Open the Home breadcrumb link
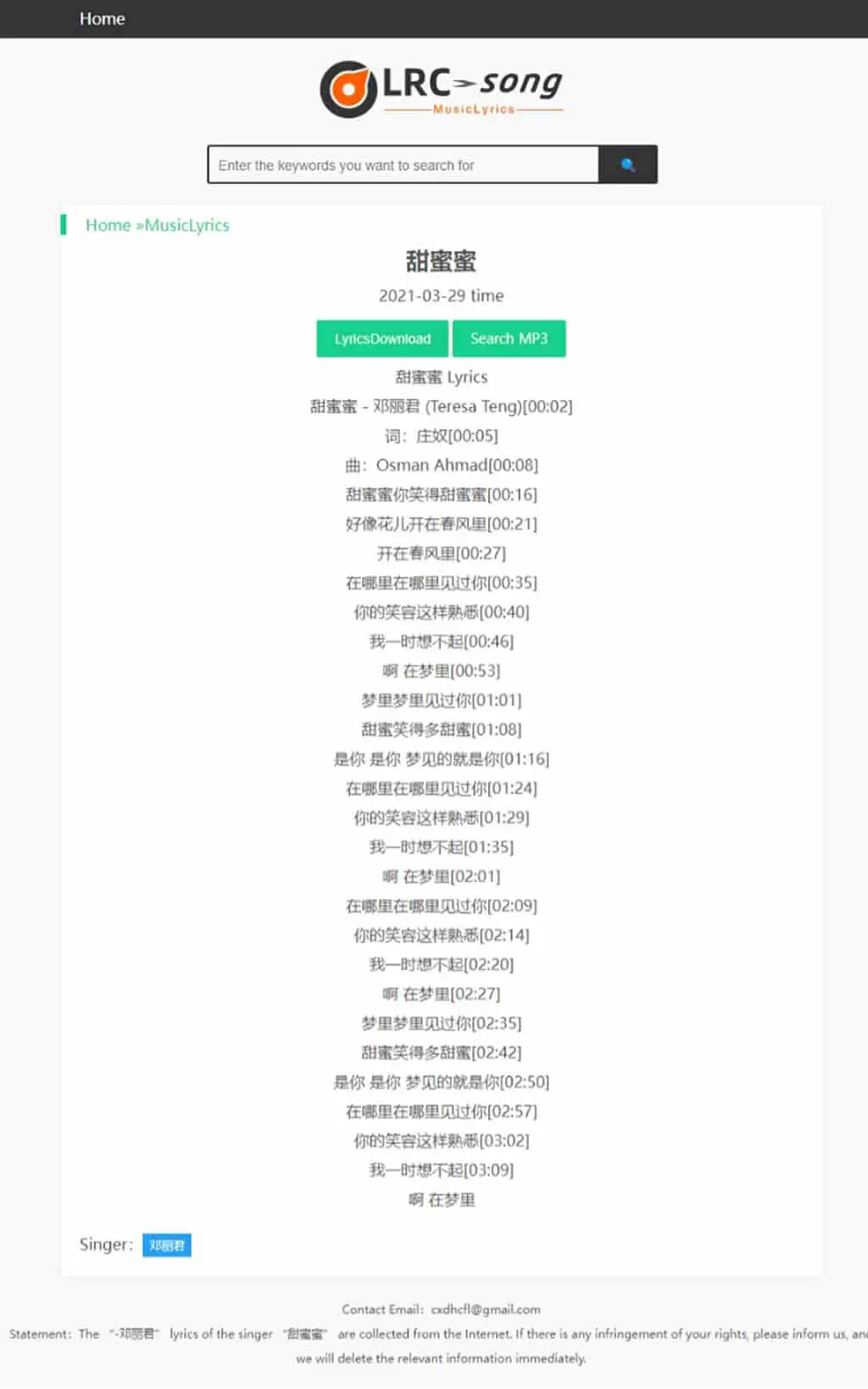868x1389 pixels. pos(108,225)
